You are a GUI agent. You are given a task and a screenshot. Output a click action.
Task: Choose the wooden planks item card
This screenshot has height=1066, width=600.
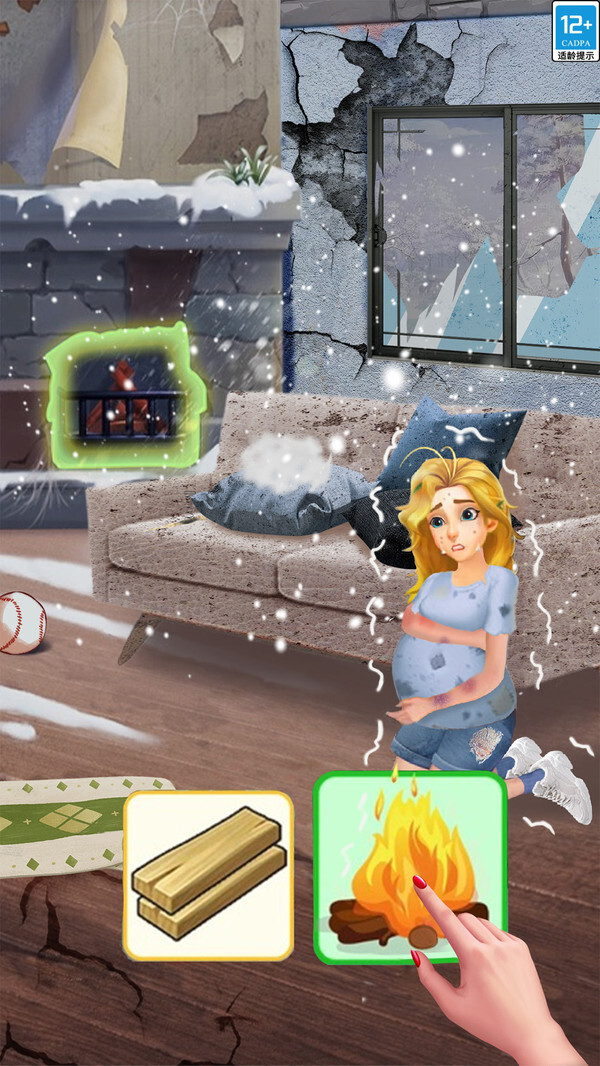pyautogui.click(x=208, y=875)
